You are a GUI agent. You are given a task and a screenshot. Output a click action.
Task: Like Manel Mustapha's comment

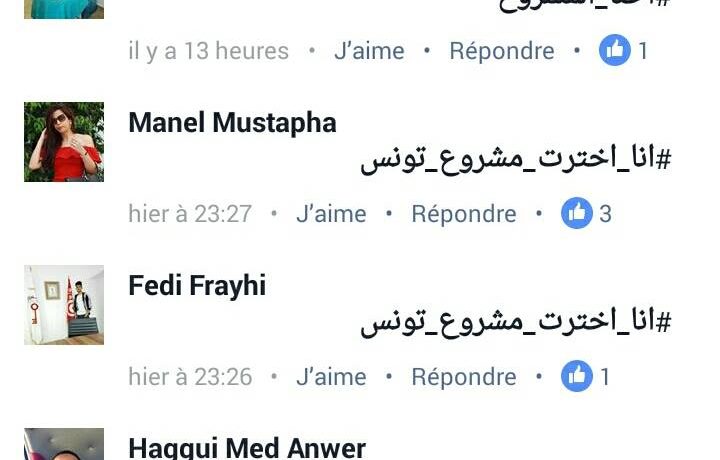[331, 213]
